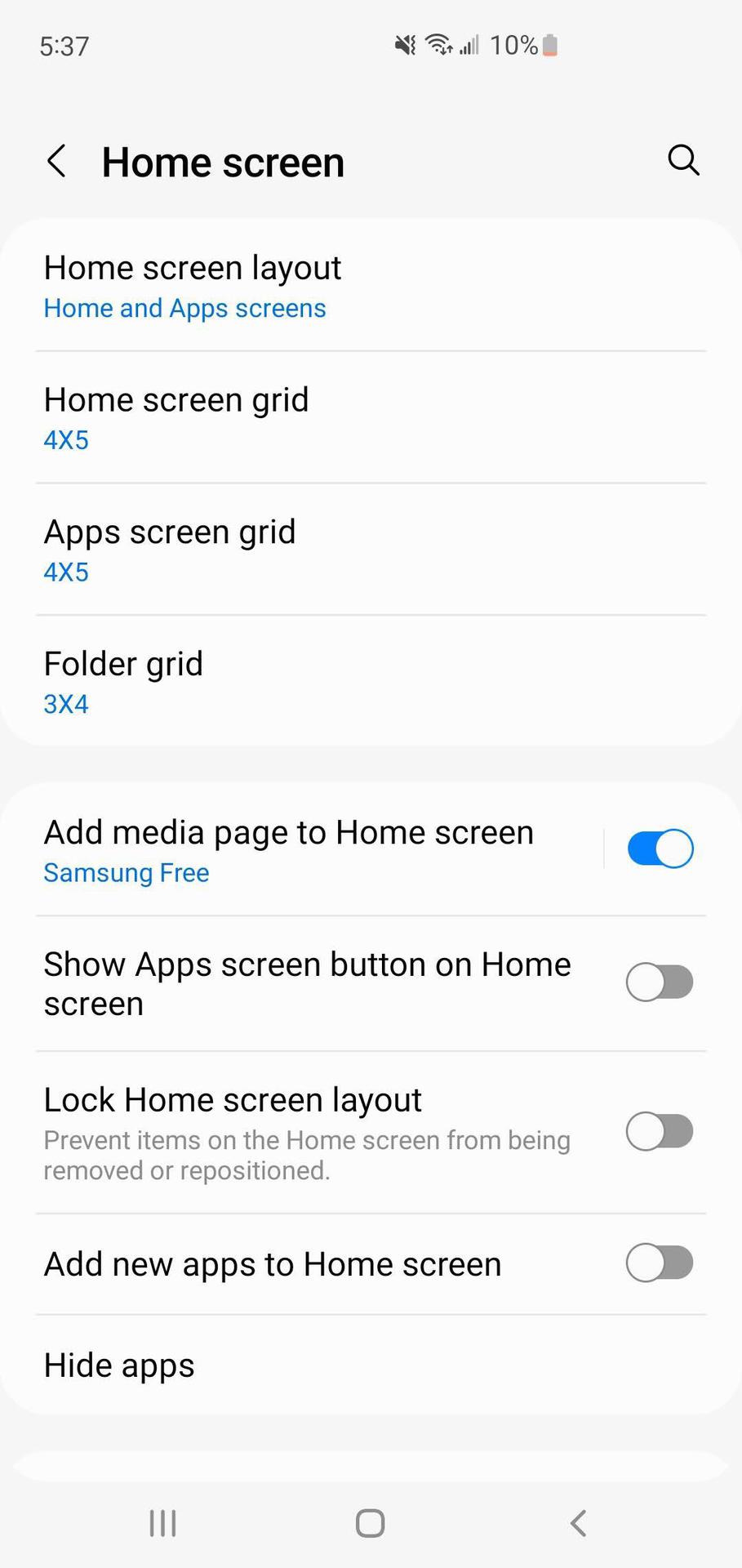The height and width of the screenshot is (1568, 742).
Task: Enable Show Apps screen button toggle
Action: click(660, 982)
